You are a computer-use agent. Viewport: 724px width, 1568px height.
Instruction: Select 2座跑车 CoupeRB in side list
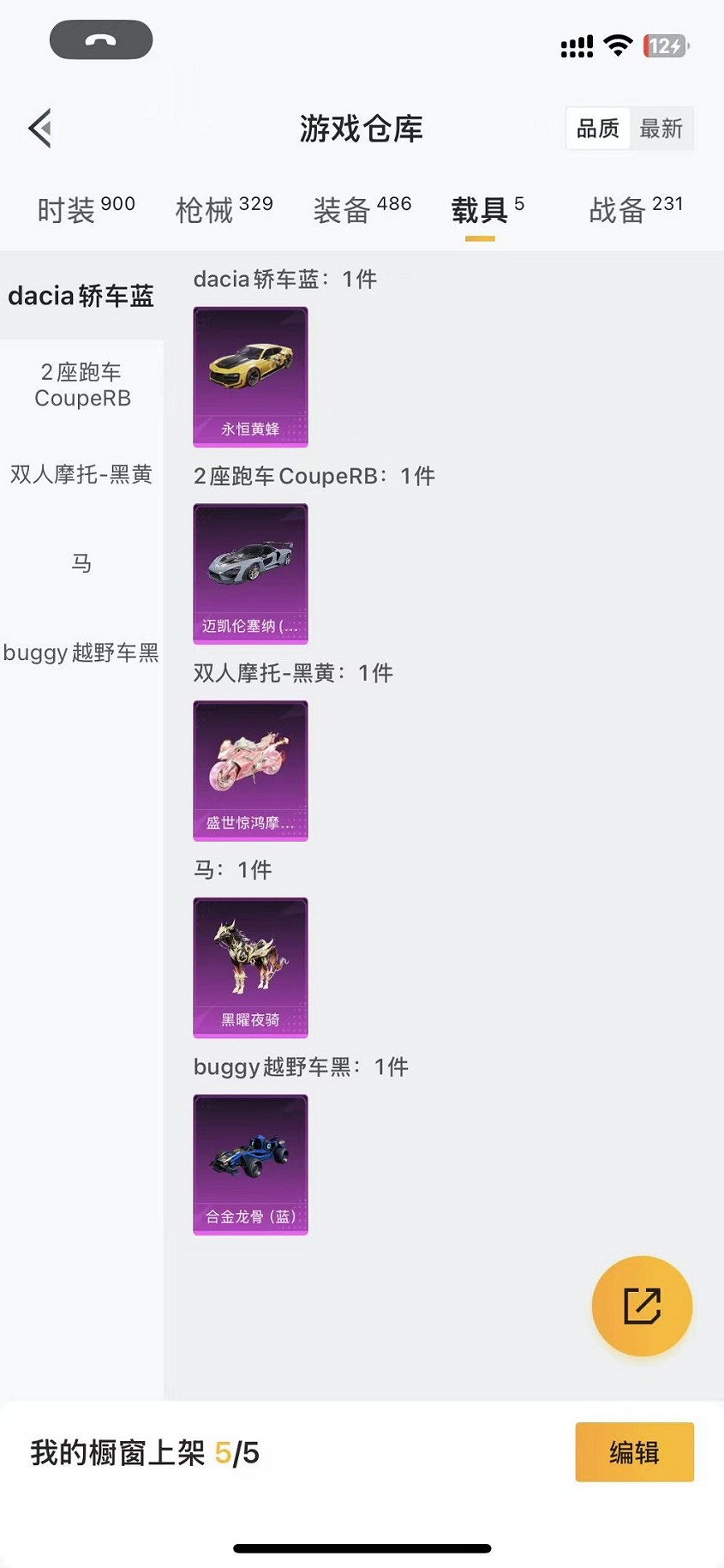81,385
